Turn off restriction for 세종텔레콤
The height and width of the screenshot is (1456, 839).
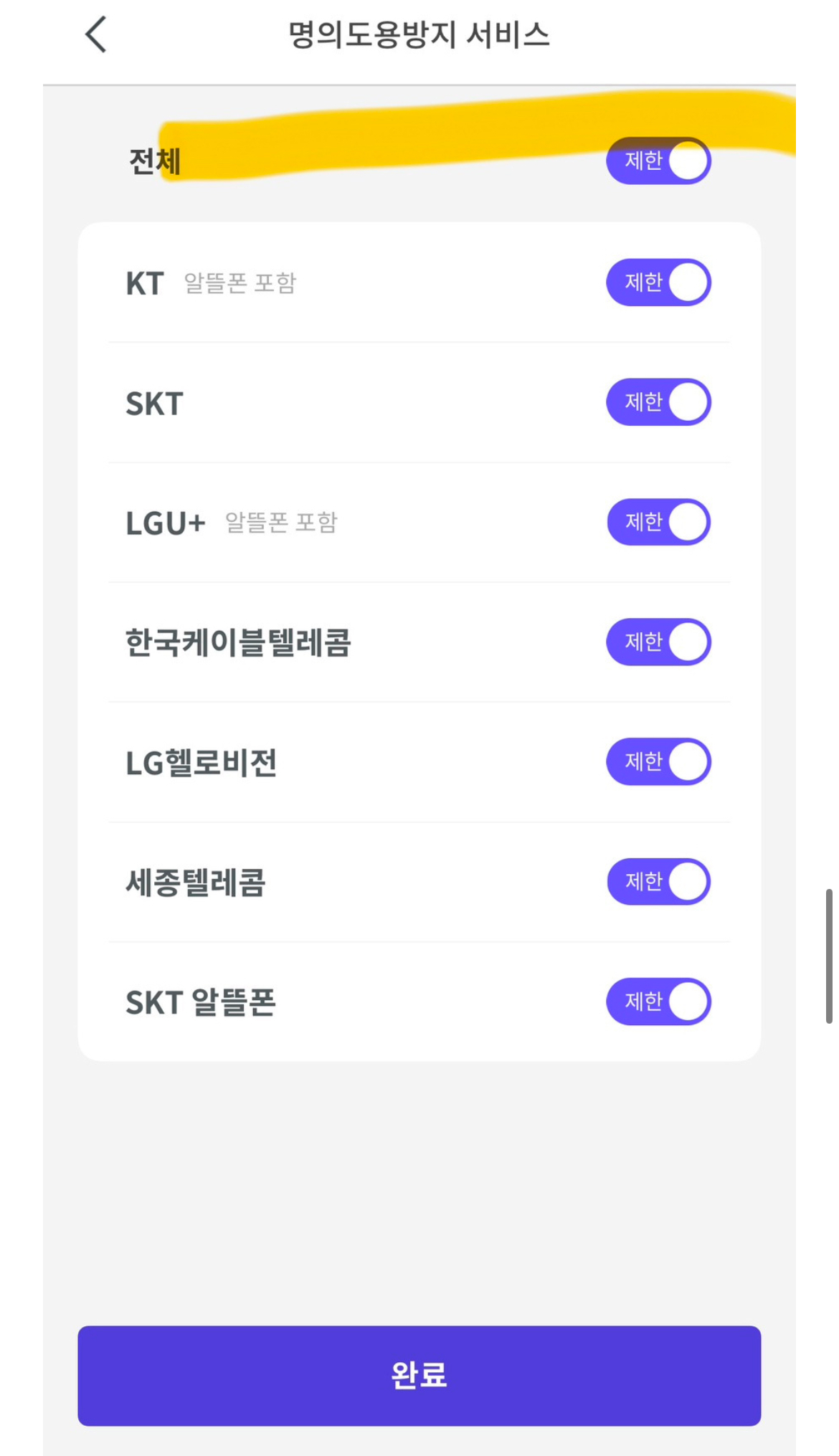click(x=658, y=881)
